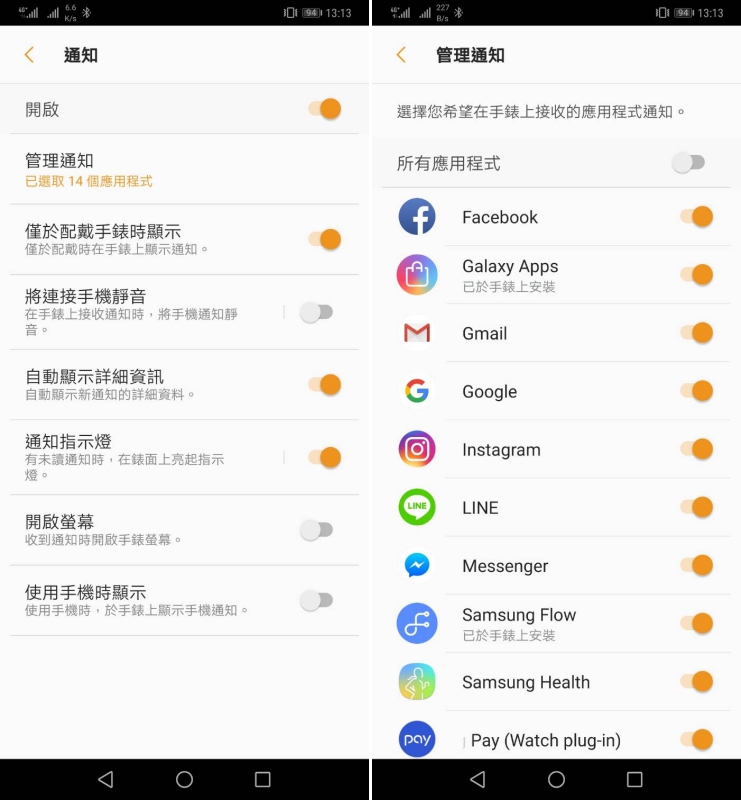
Task: Tap the LINE app icon
Action: [x=416, y=507]
